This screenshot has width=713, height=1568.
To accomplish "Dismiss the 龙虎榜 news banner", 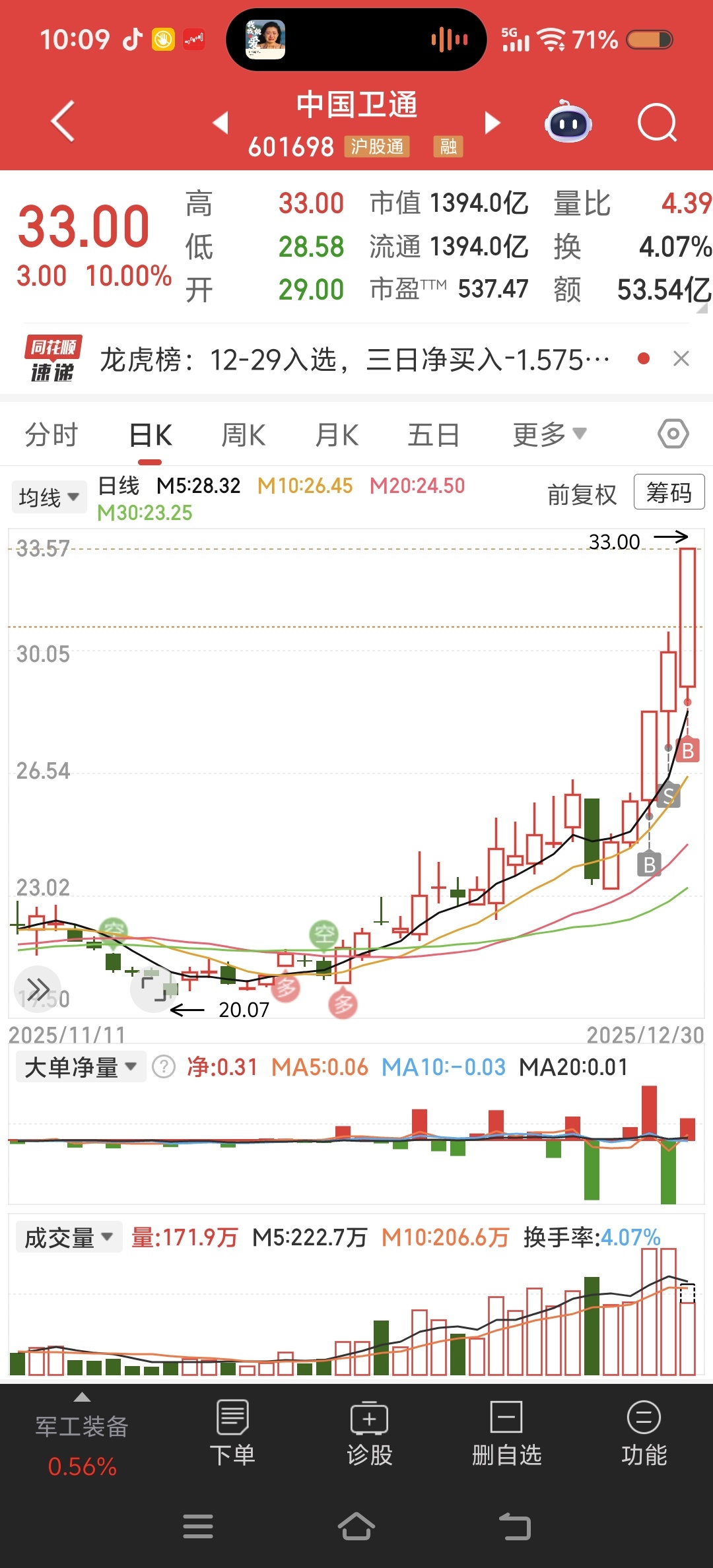I will [x=681, y=359].
